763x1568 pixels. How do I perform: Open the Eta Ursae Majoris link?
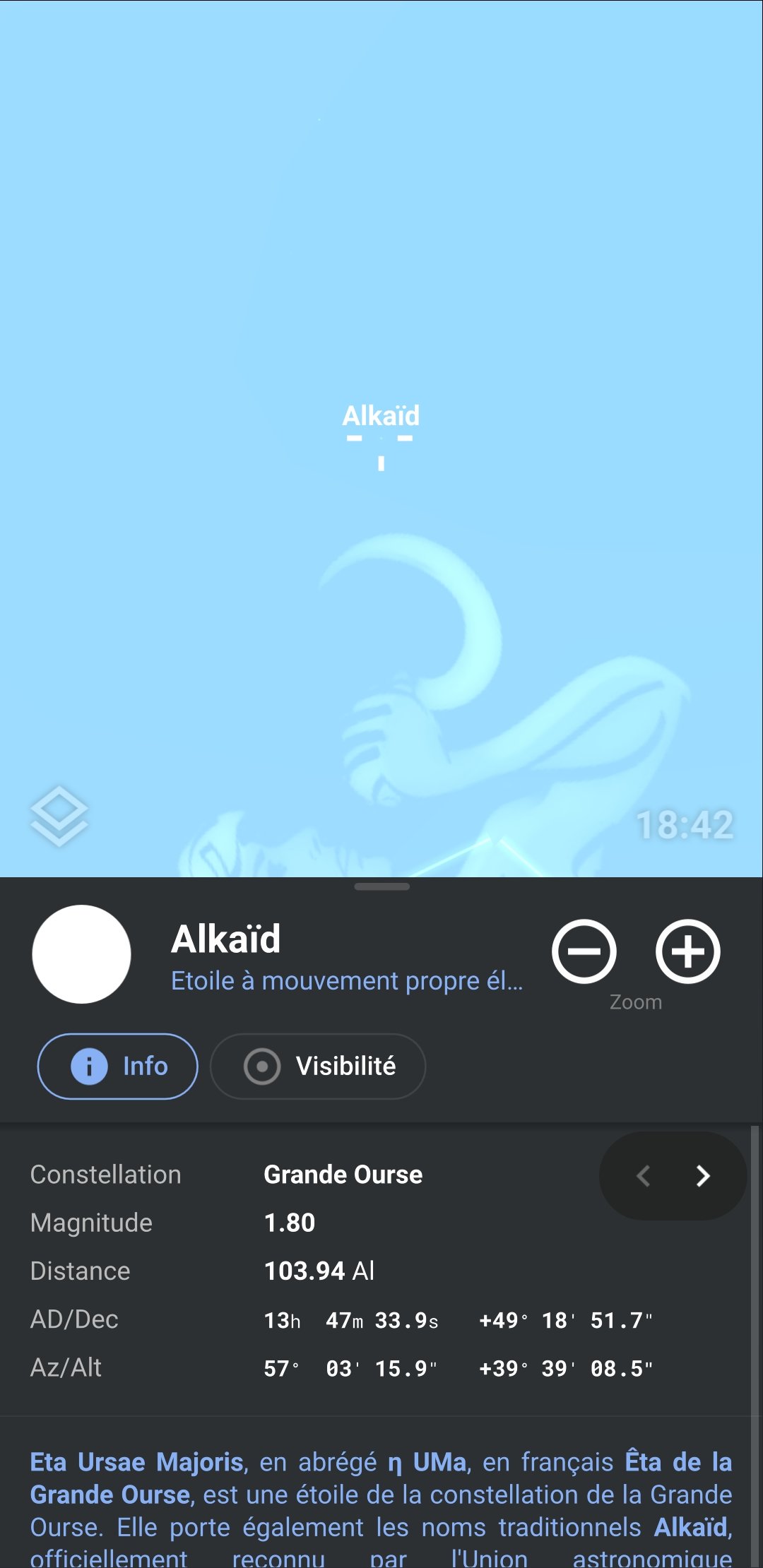[x=138, y=1462]
